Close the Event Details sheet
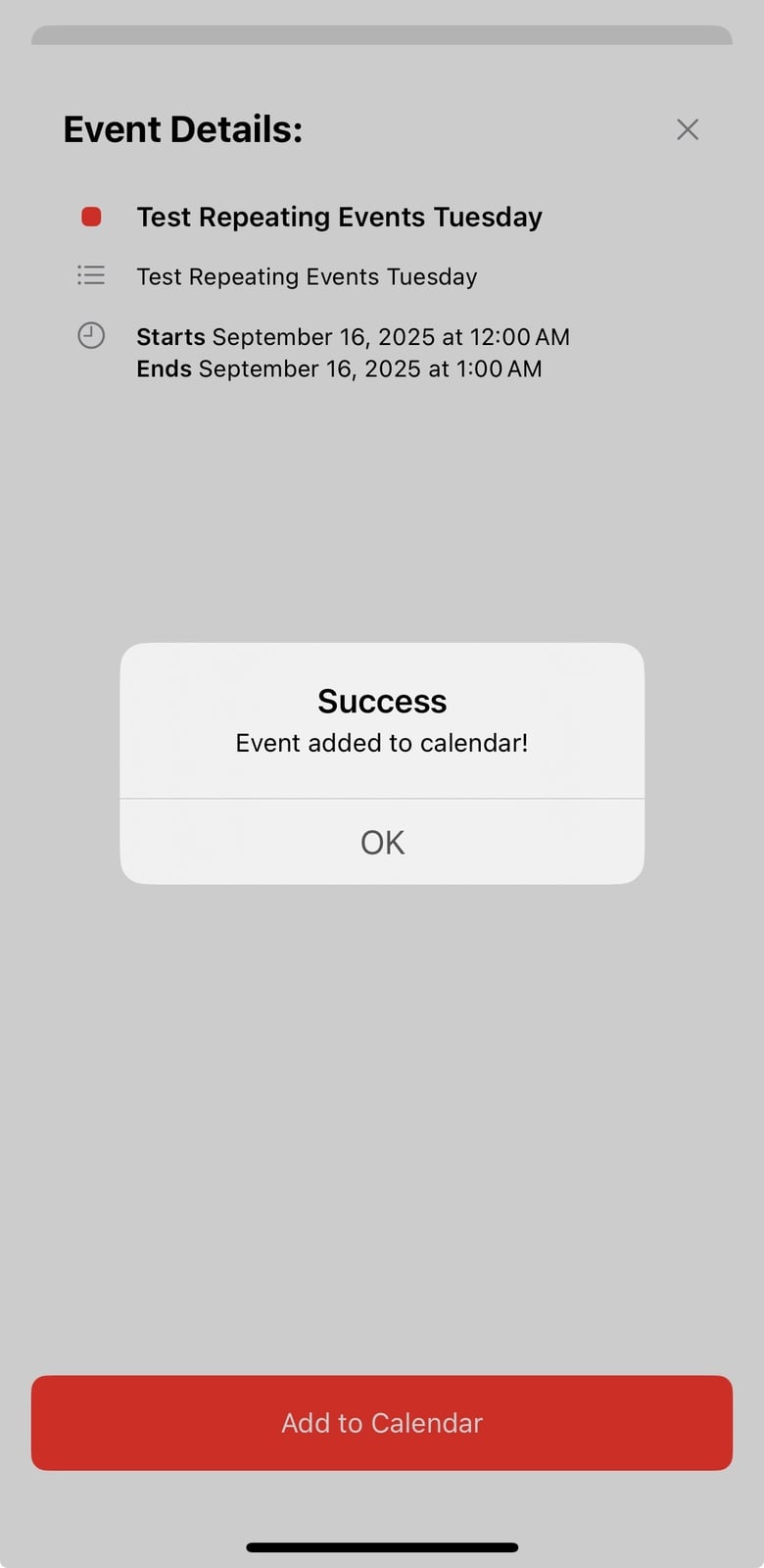 (688, 129)
